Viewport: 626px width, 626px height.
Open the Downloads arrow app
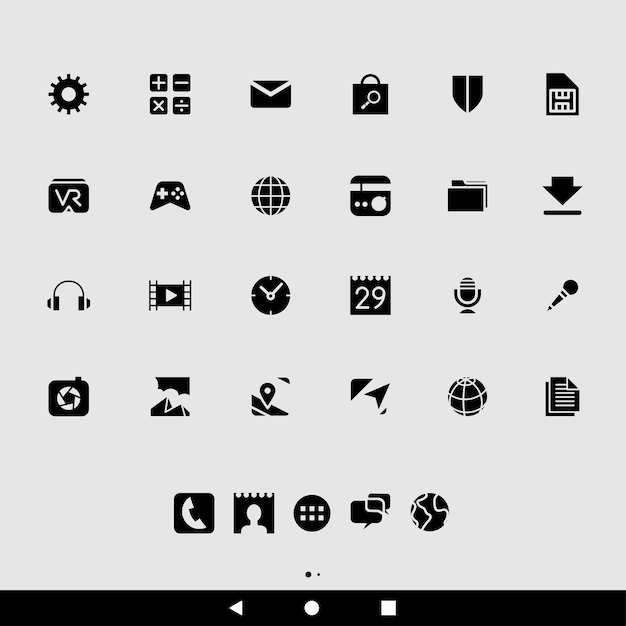coord(562,195)
